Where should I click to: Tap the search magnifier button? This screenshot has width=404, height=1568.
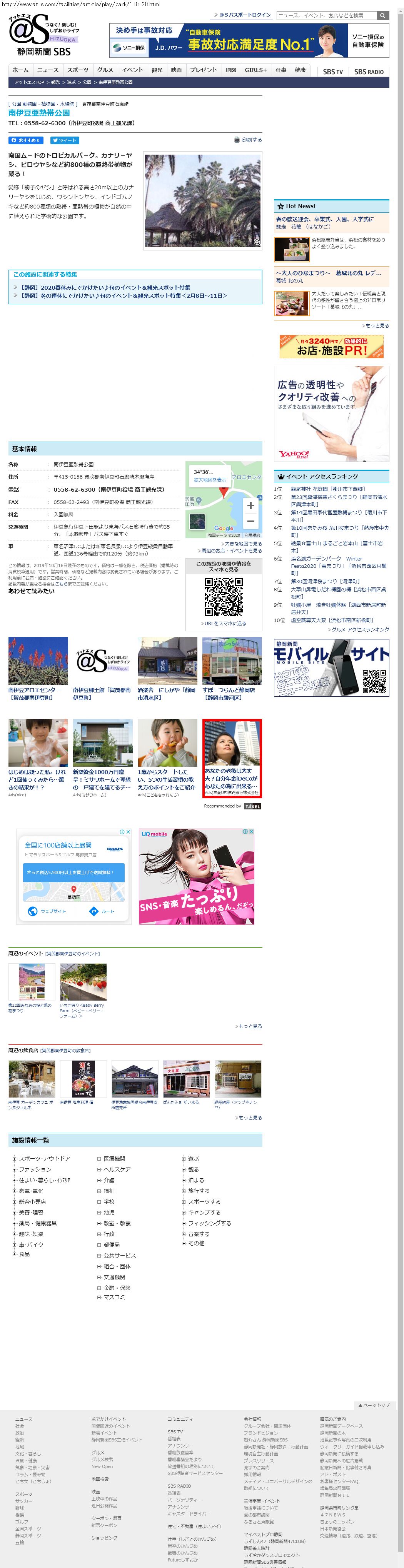pyautogui.click(x=383, y=15)
